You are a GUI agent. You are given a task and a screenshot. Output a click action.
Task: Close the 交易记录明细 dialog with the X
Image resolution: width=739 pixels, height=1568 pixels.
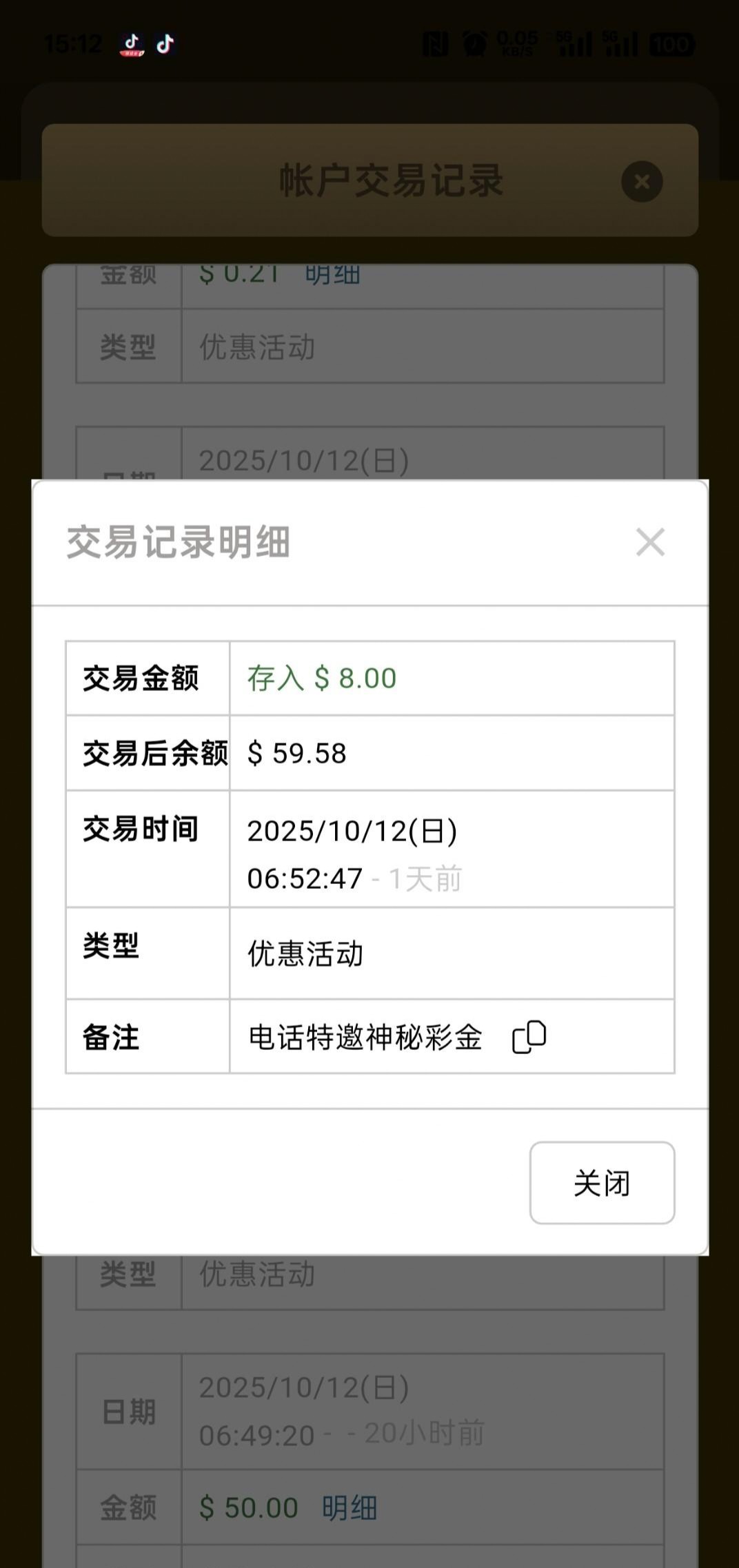point(650,542)
